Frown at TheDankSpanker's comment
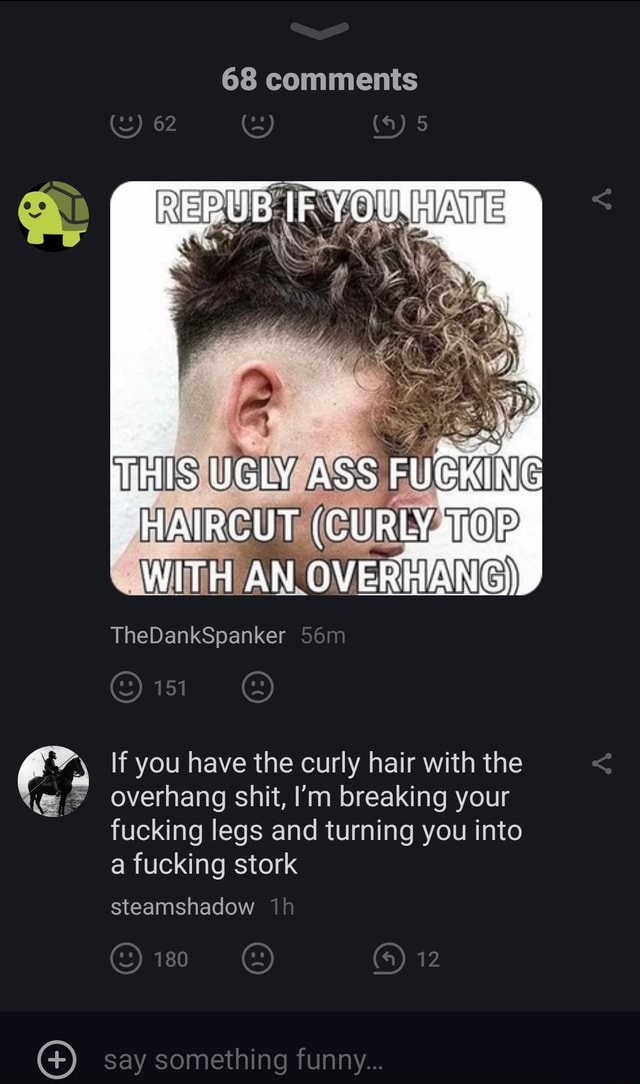640x1084 pixels. point(258,688)
